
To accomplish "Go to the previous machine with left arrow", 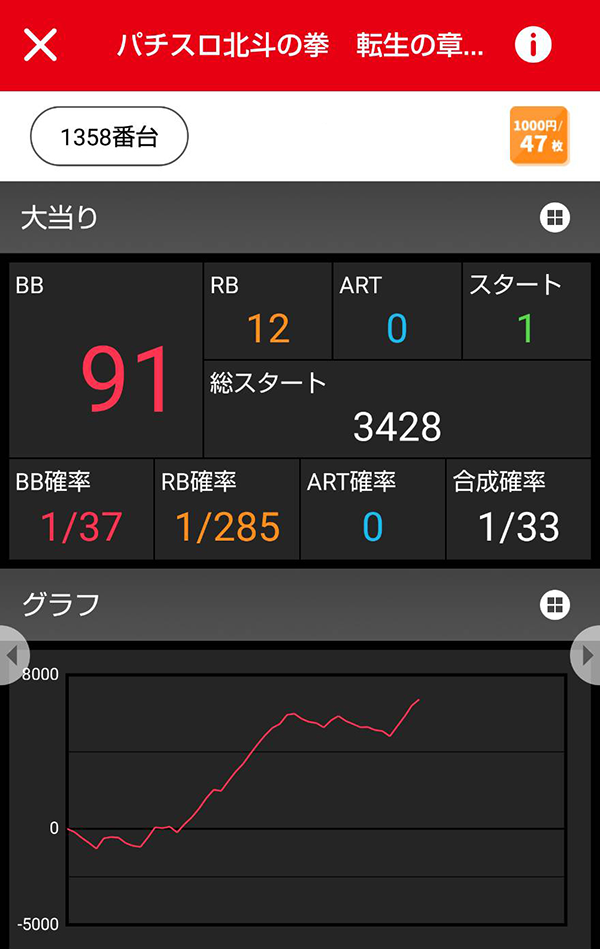I will [12, 656].
